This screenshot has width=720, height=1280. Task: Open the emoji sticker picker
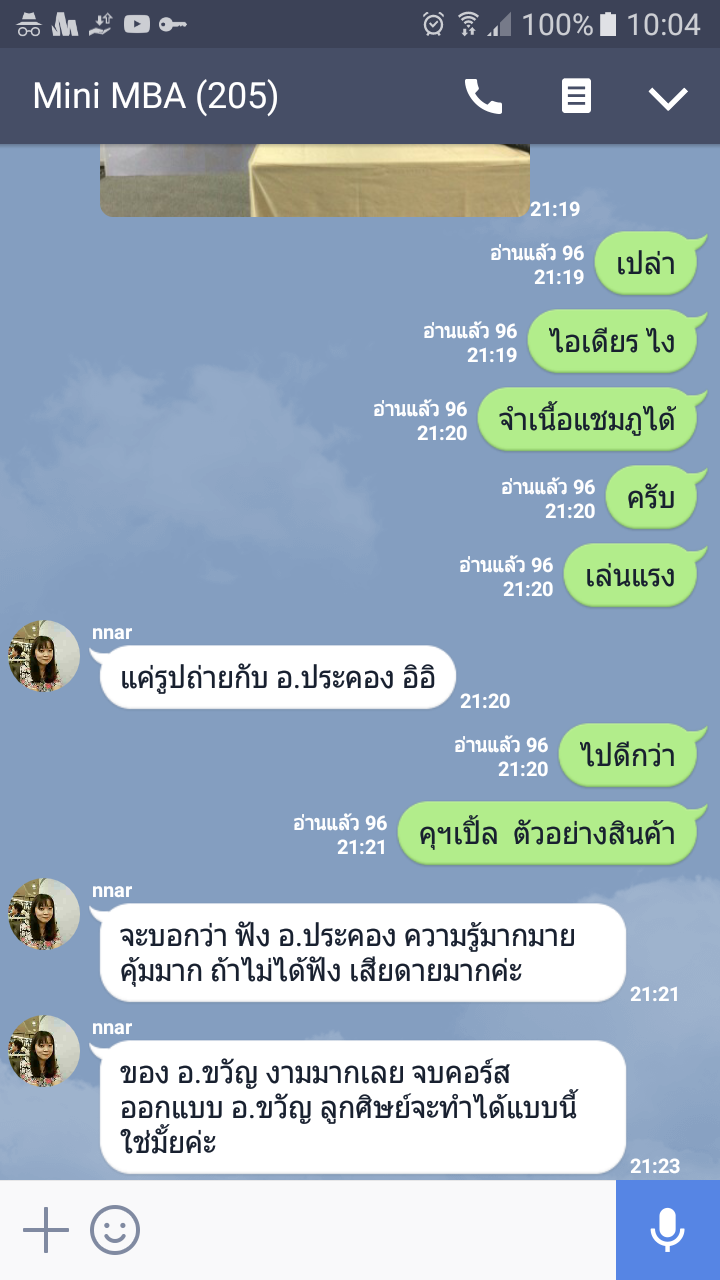(x=115, y=1230)
